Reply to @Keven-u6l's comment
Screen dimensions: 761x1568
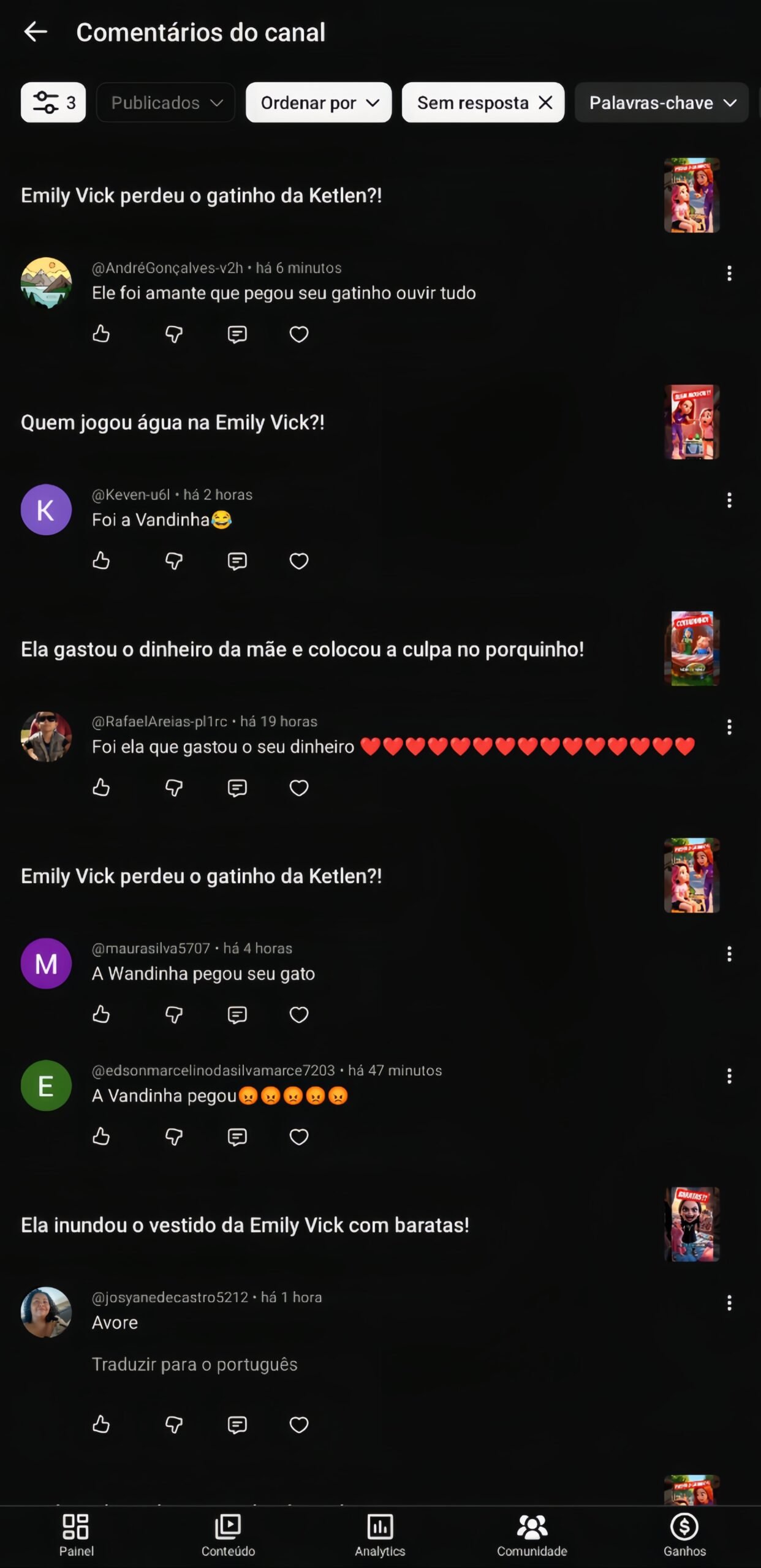click(237, 561)
